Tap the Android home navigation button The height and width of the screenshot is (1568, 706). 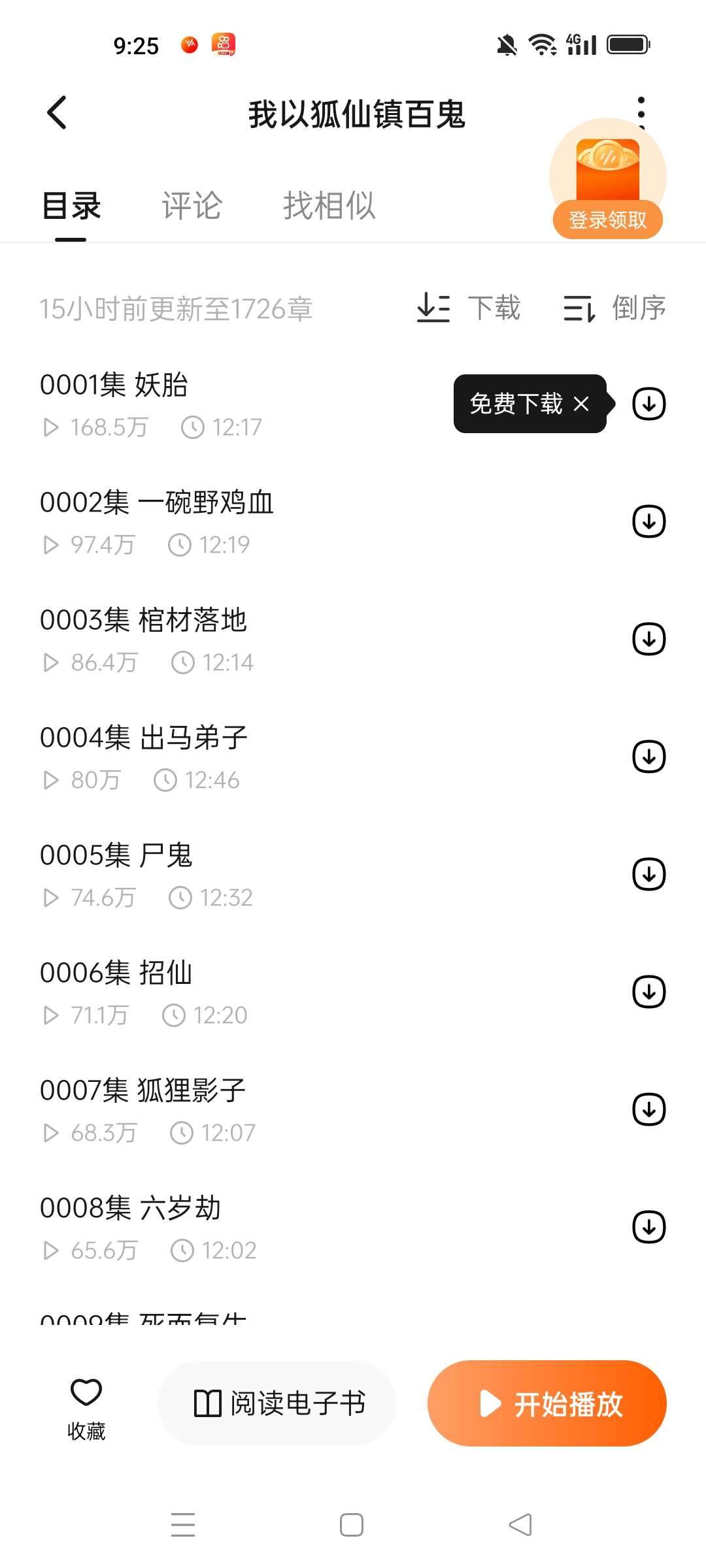352,1524
